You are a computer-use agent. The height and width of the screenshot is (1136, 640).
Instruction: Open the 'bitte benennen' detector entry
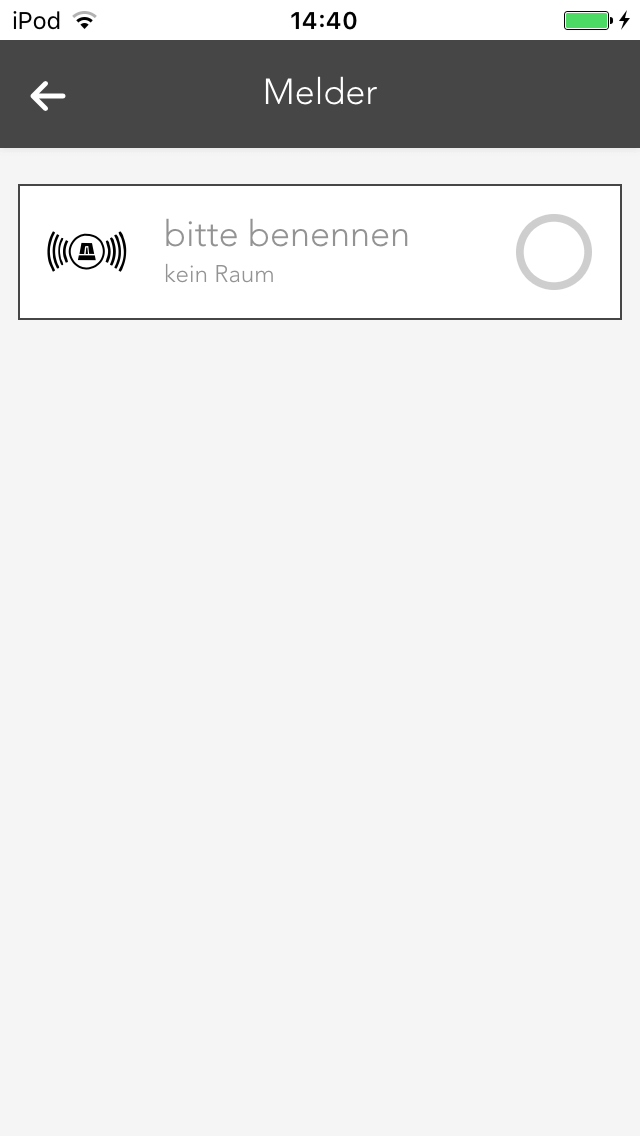tap(286, 251)
